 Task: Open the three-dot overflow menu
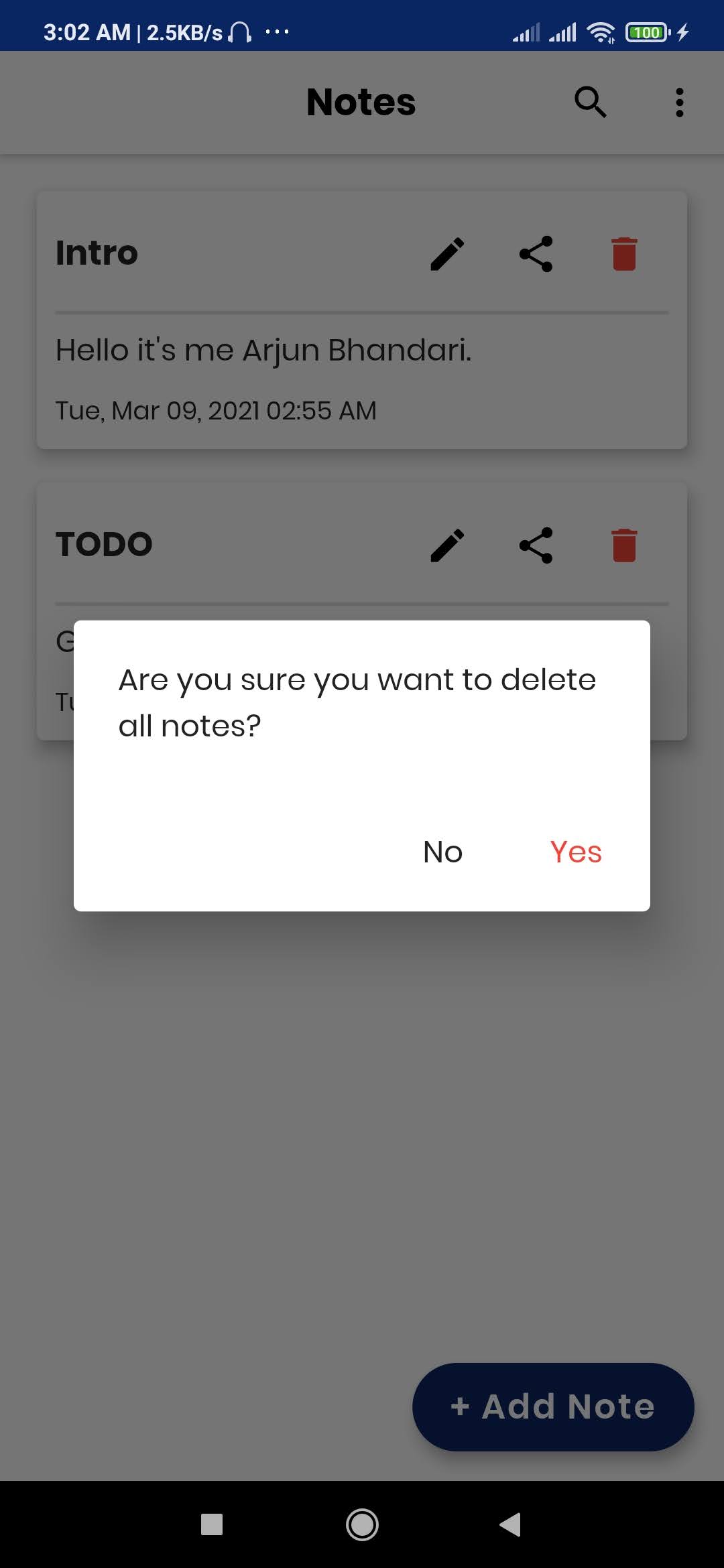pos(680,103)
